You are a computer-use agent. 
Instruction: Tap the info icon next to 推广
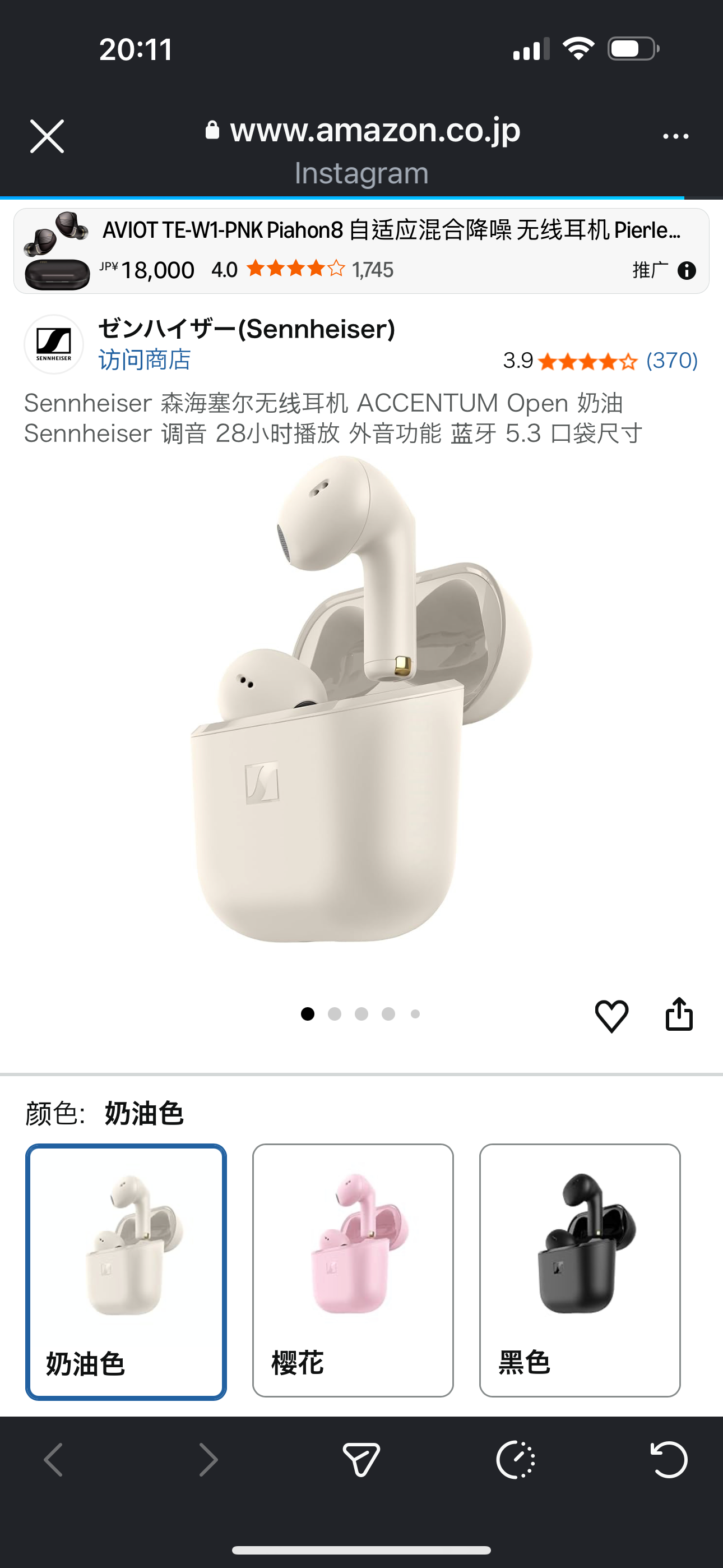pyautogui.click(x=688, y=271)
